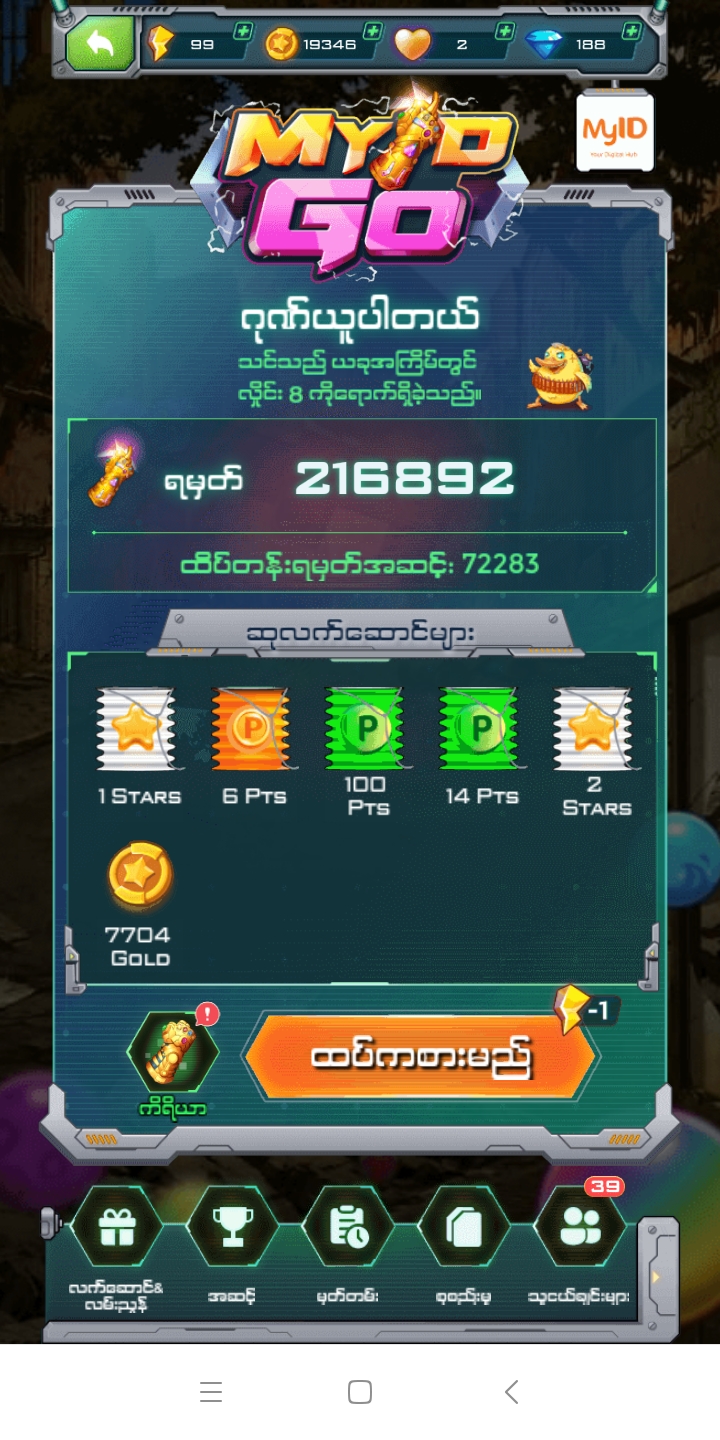Add more energy with the plus icon

(243, 31)
